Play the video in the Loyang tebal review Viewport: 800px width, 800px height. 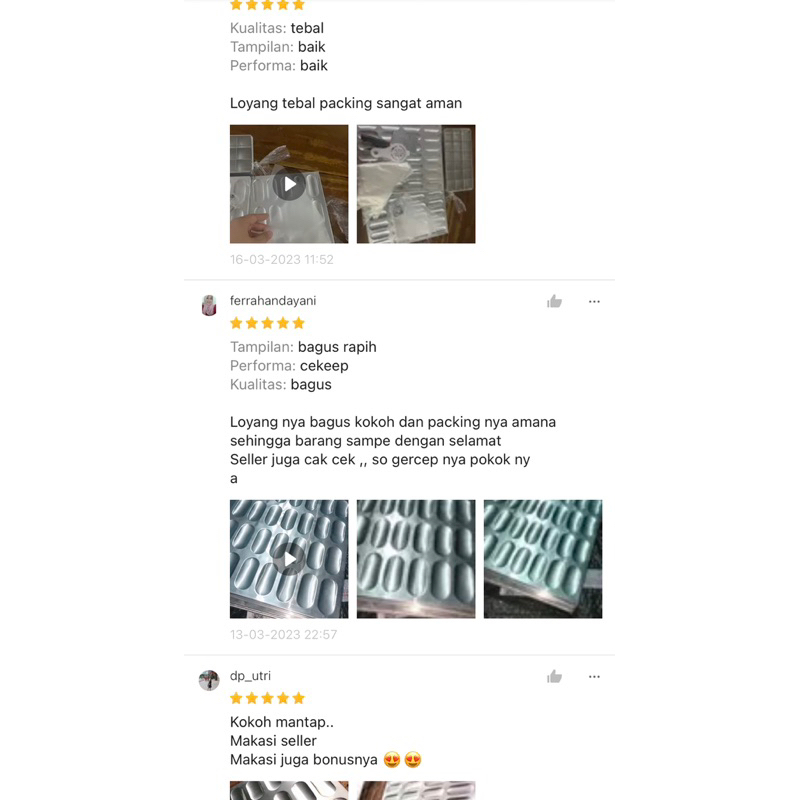click(289, 184)
